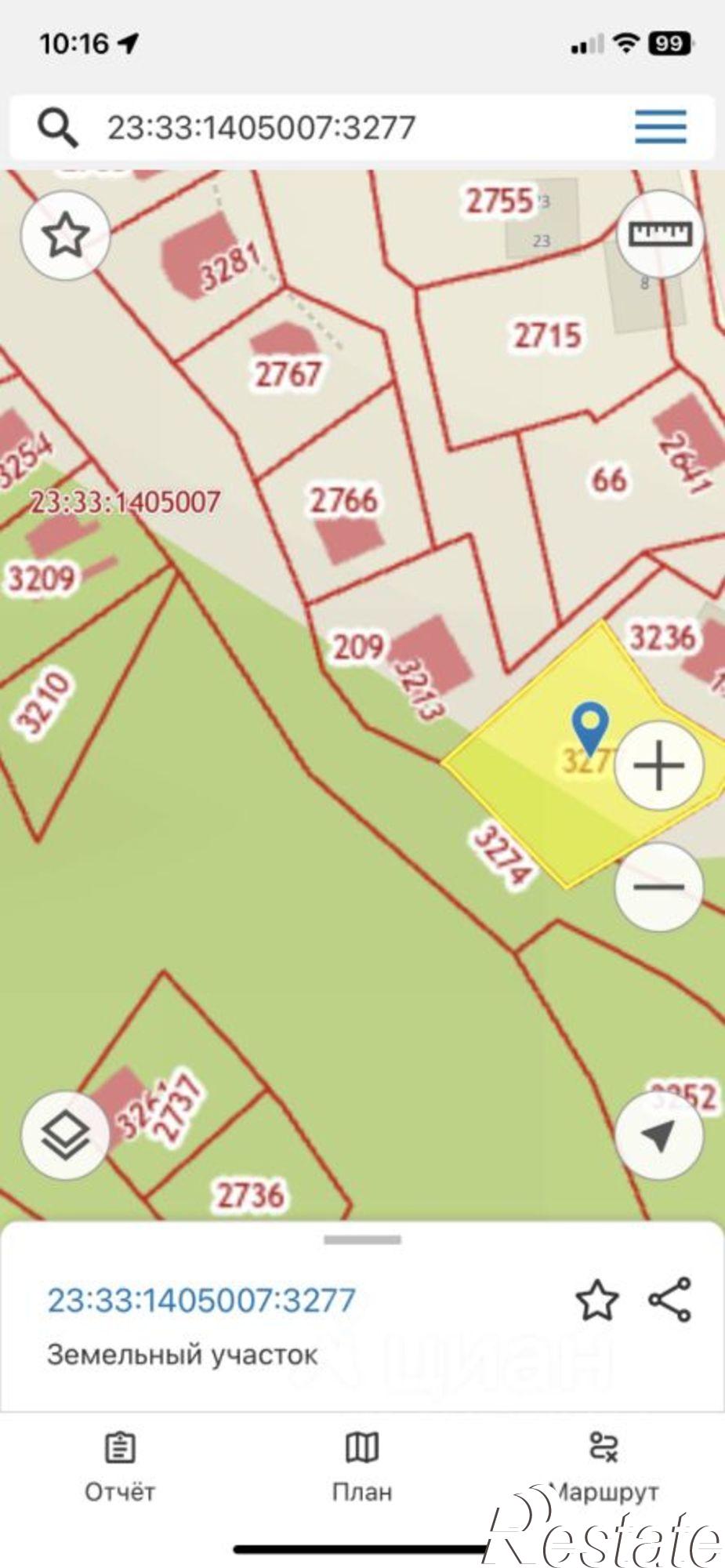Open favorites with the star button on map

[66, 235]
